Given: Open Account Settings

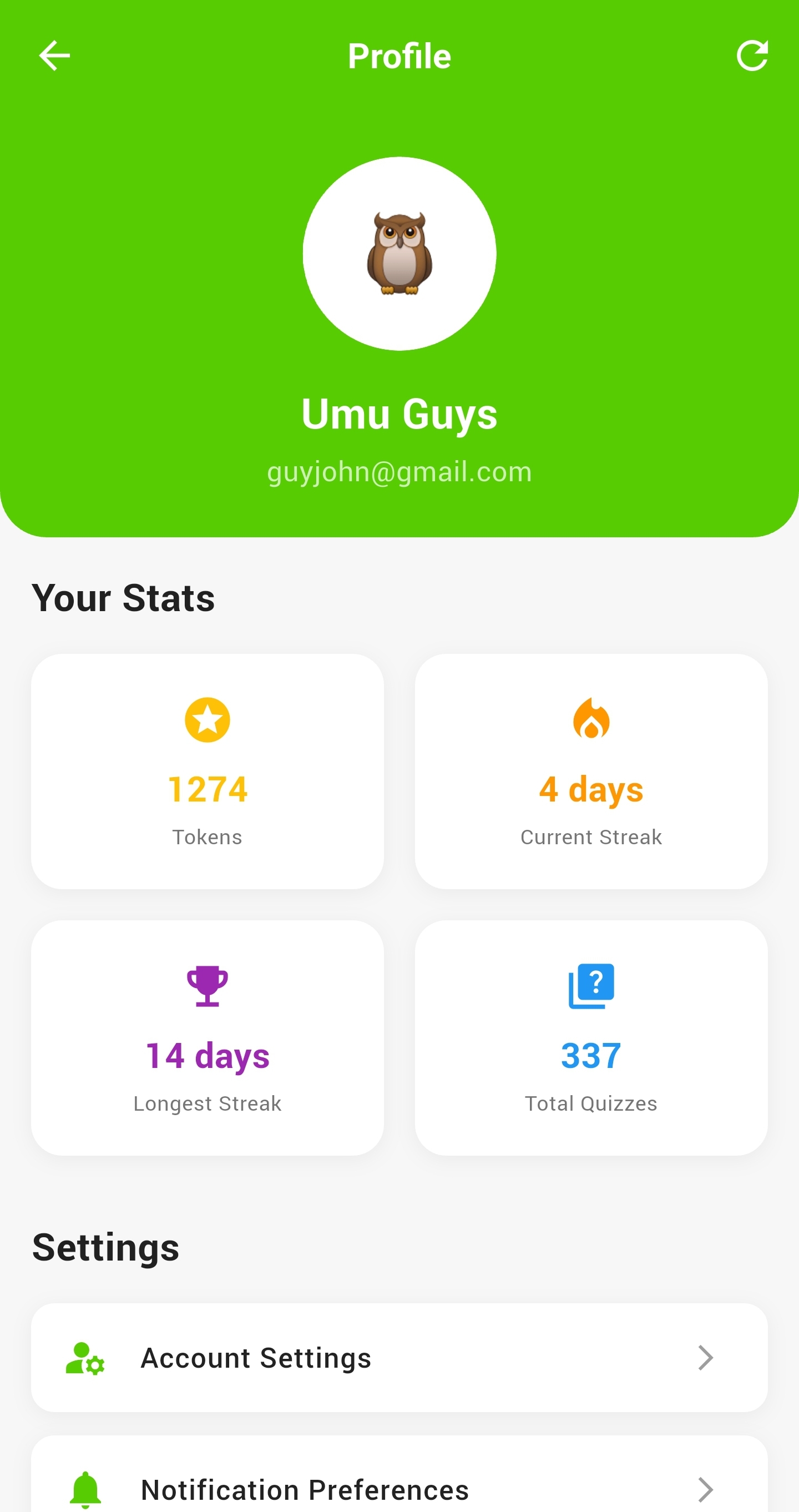Looking at the screenshot, I should [x=399, y=1358].
